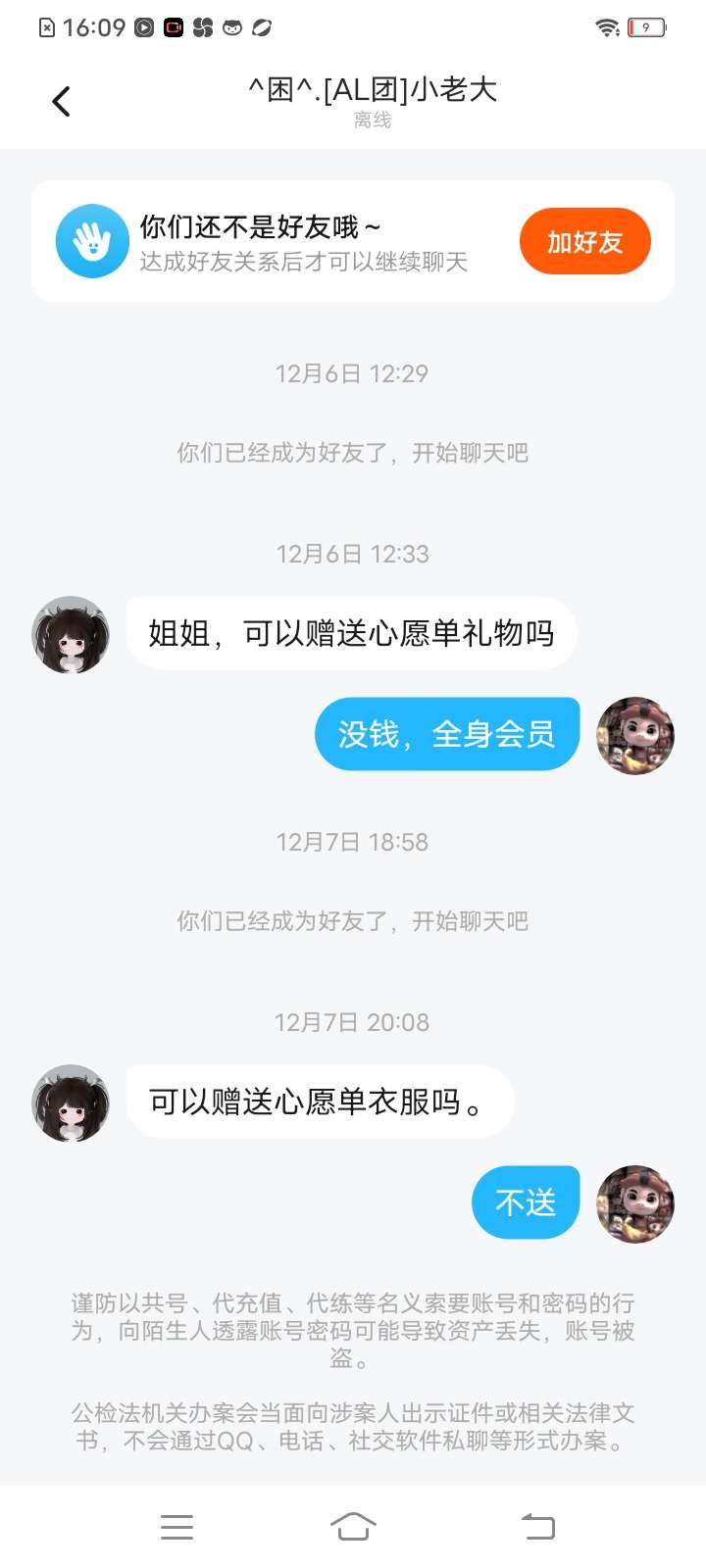Image resolution: width=706 pixels, height=1568 pixels.
Task: Go to the phone home screen
Action: [353, 1526]
